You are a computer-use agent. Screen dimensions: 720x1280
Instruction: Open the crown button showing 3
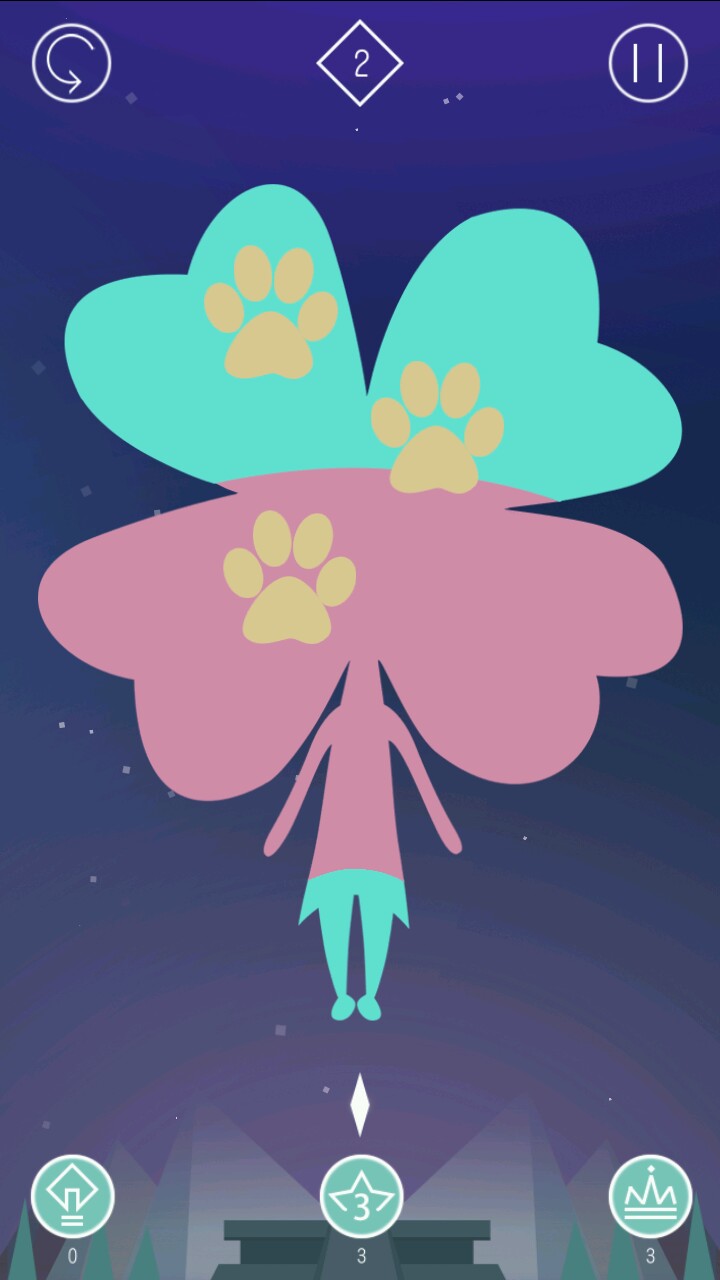[650, 1196]
